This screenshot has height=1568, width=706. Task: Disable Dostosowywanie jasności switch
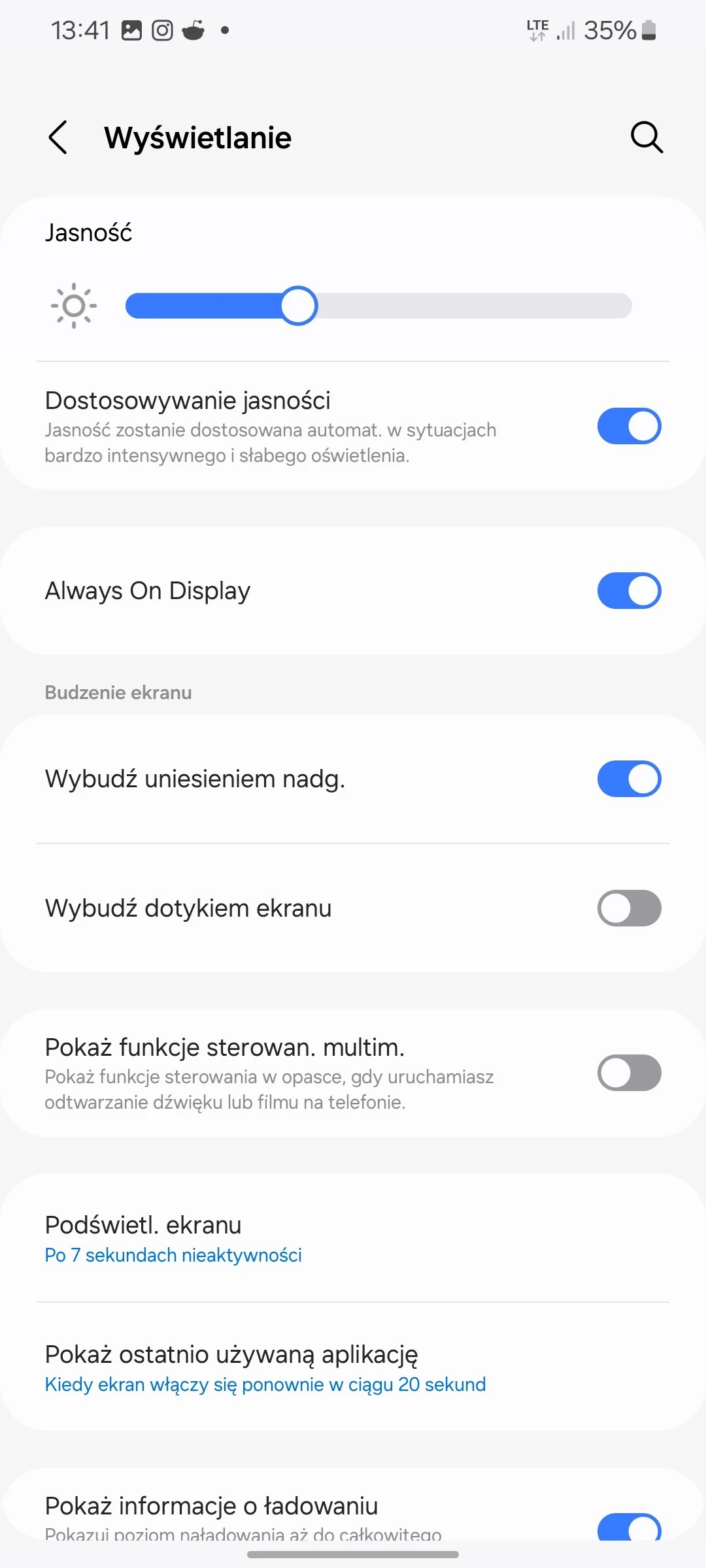point(629,426)
